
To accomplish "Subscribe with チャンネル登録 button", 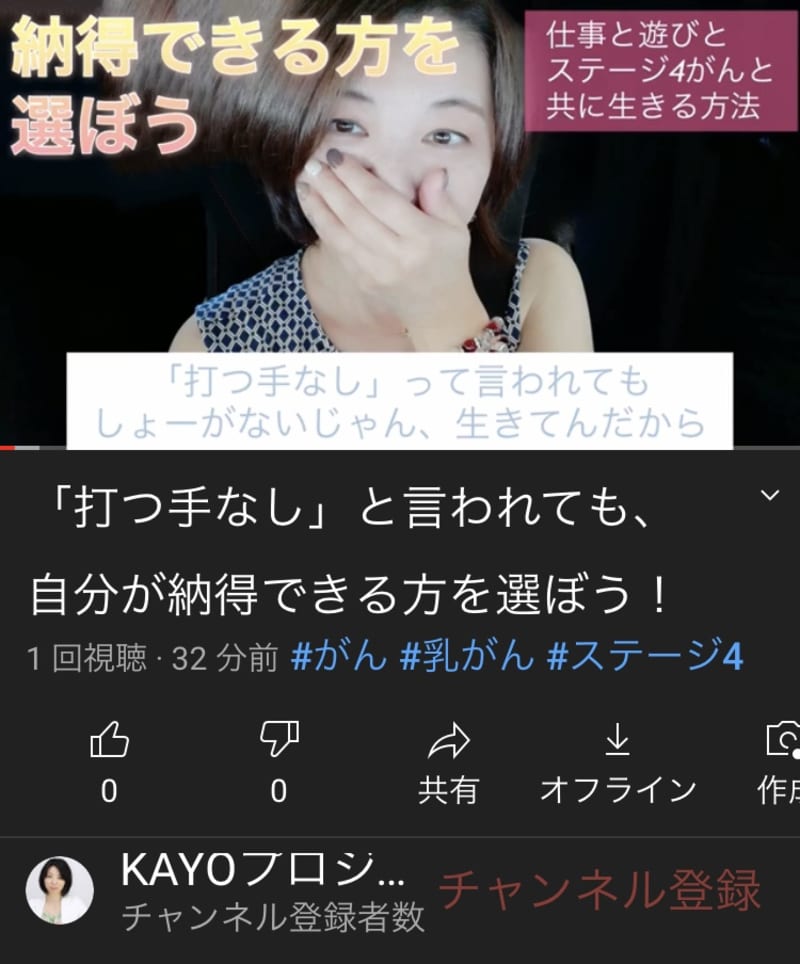I will tap(599, 890).
